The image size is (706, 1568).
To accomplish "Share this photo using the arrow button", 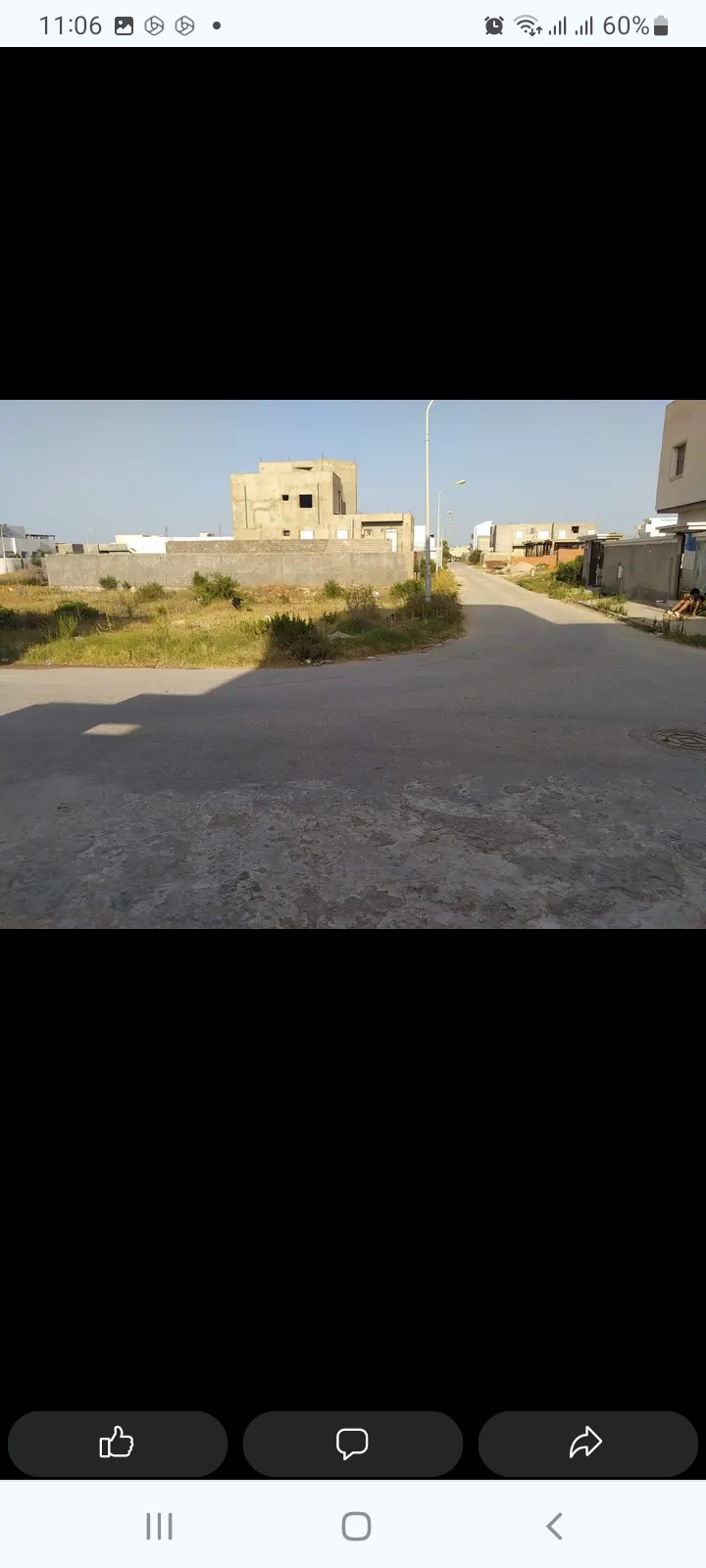I will point(586,1443).
